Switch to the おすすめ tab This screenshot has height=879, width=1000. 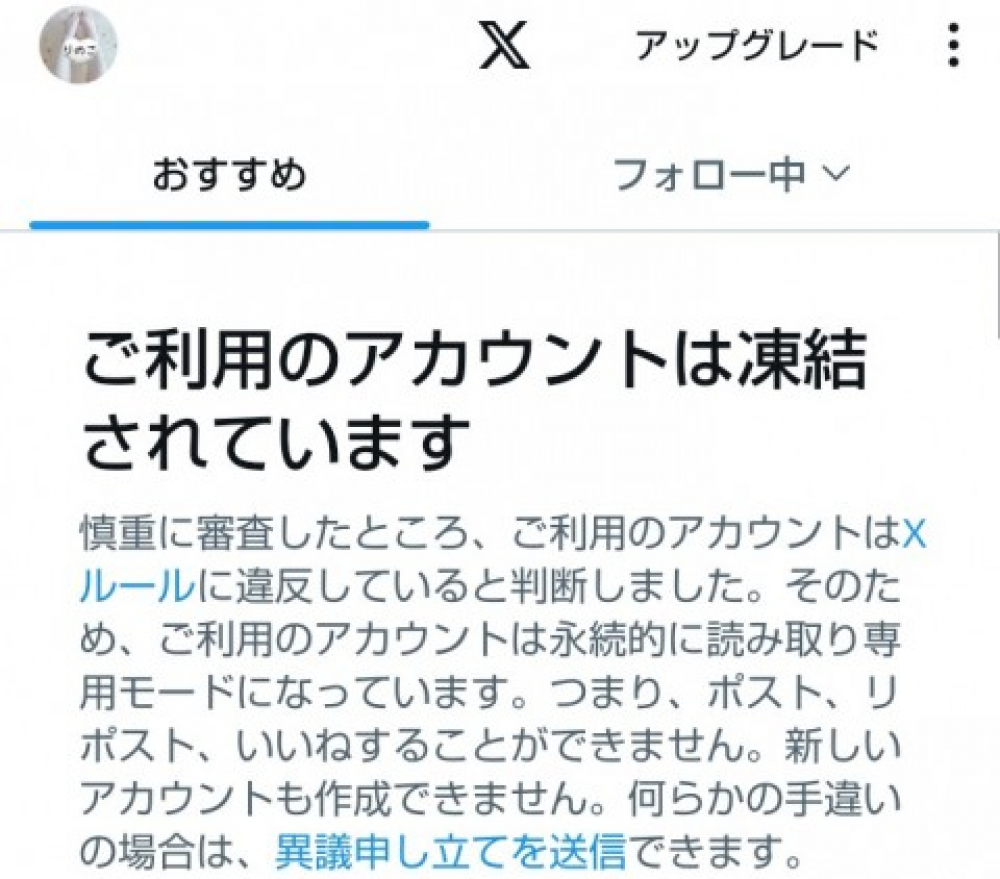point(229,176)
